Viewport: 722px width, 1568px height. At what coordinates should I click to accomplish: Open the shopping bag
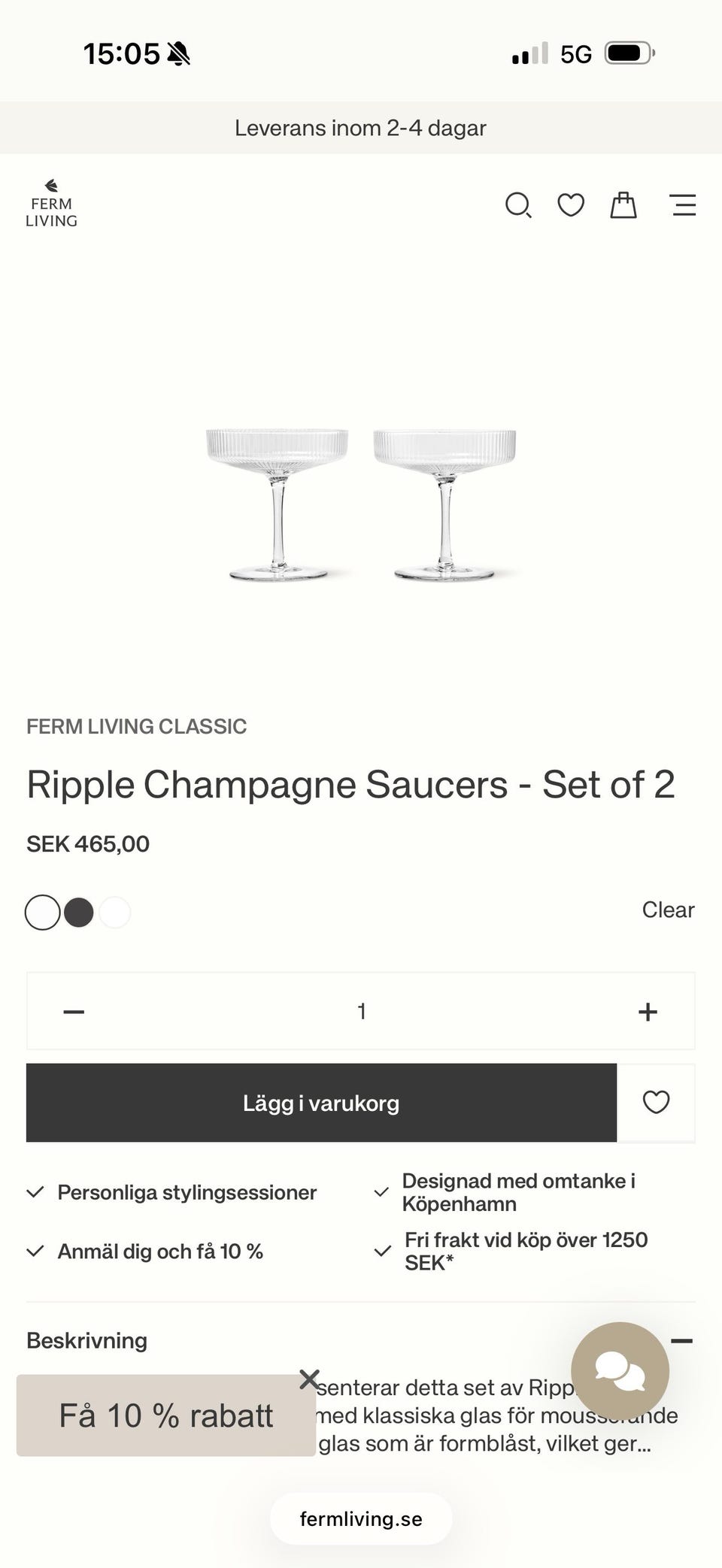coord(623,205)
